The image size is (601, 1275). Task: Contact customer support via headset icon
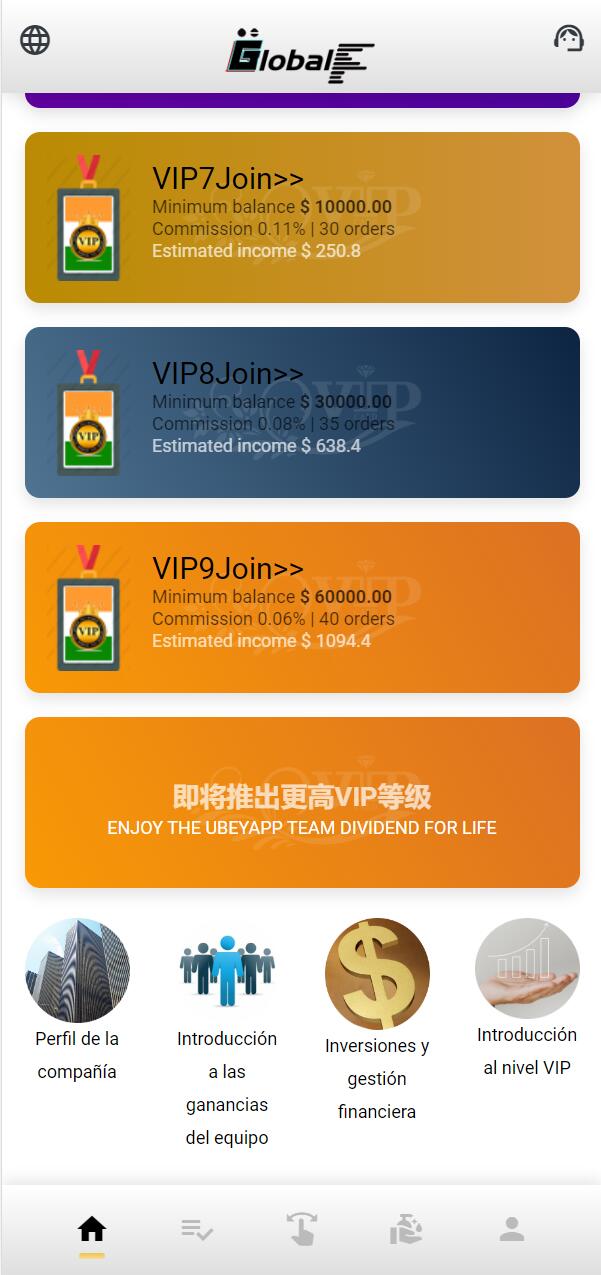click(x=568, y=39)
